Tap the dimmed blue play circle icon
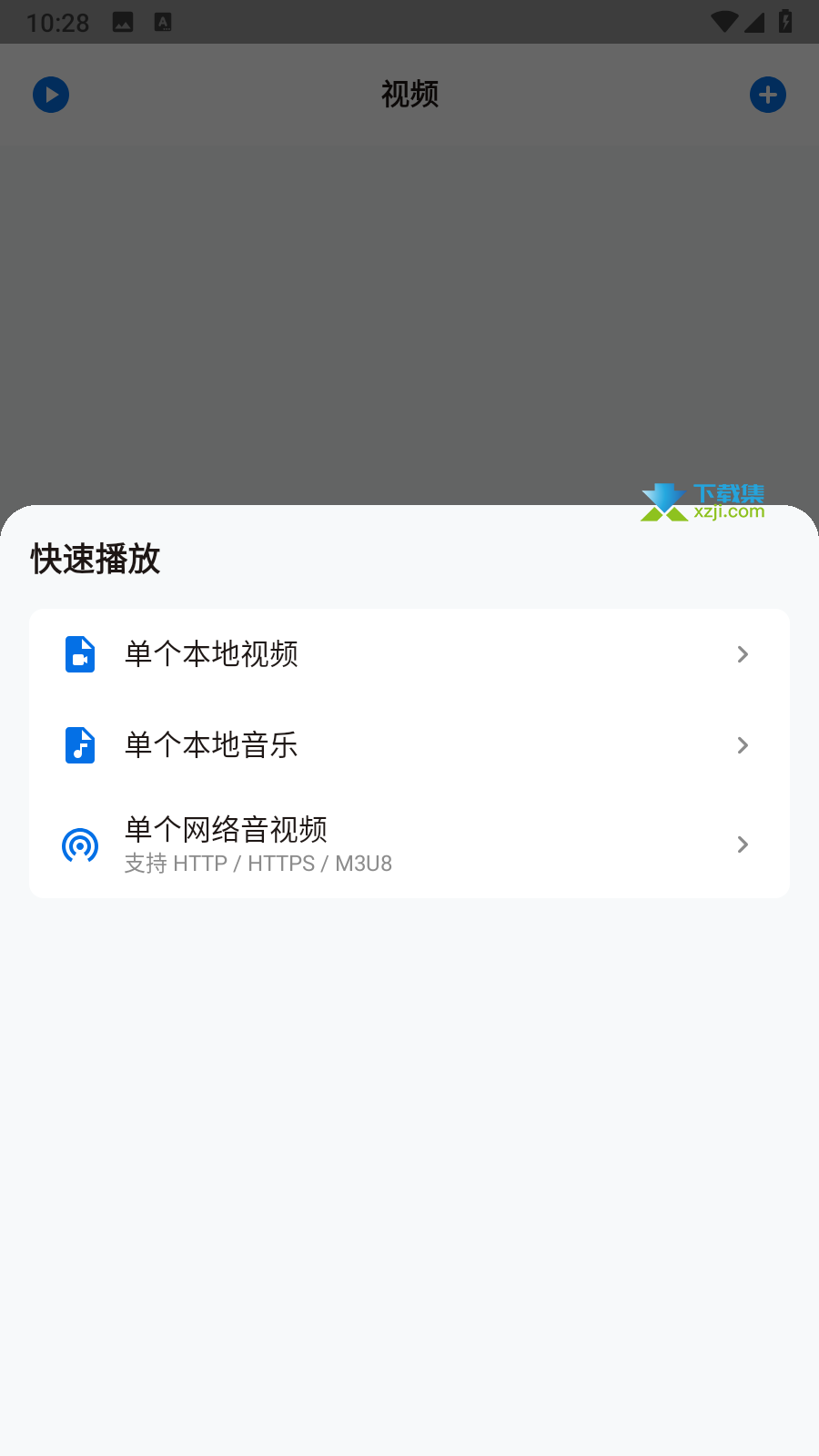The image size is (819, 1456). point(51,95)
